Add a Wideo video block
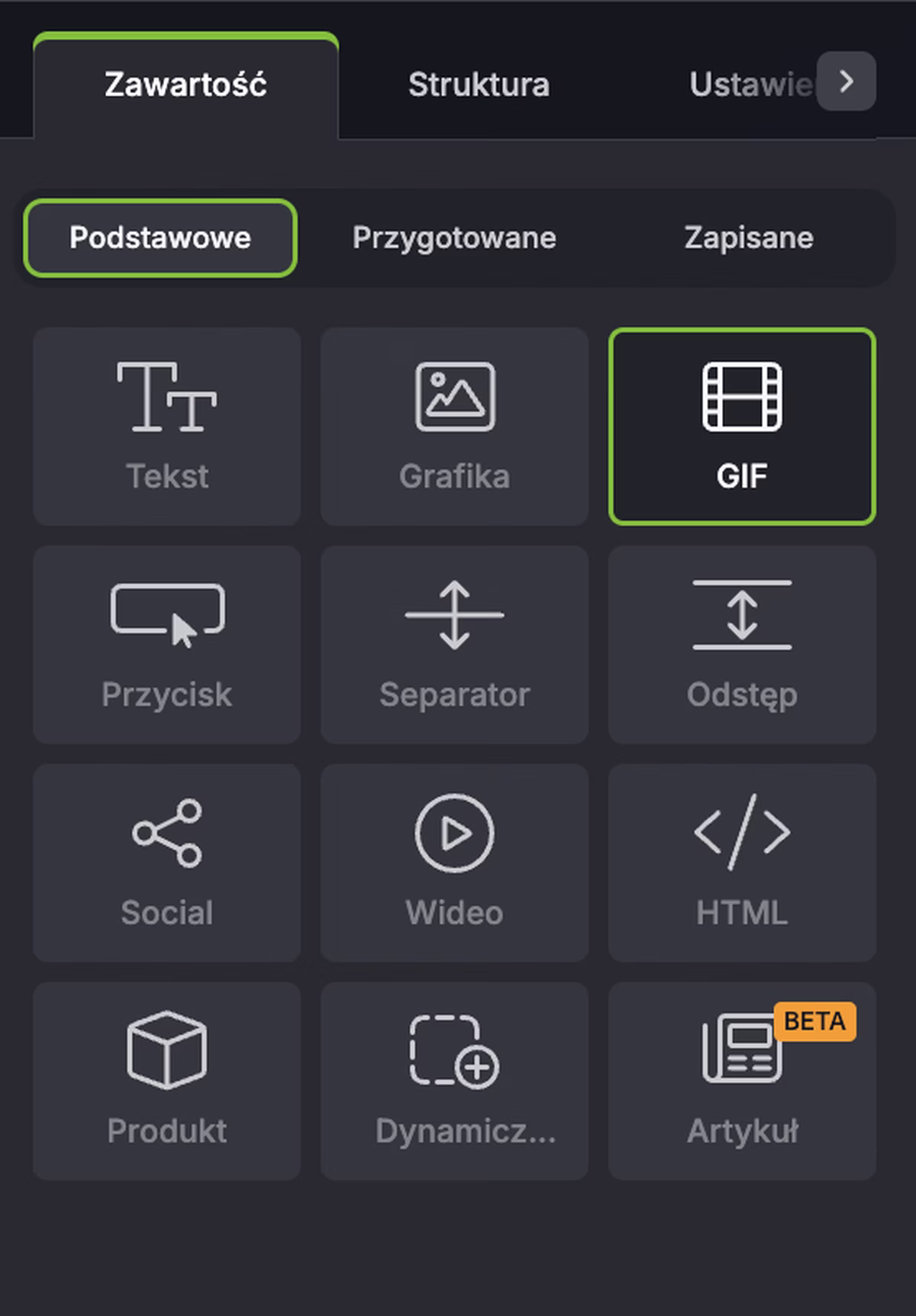The image size is (916, 1316). pyautogui.click(x=454, y=861)
